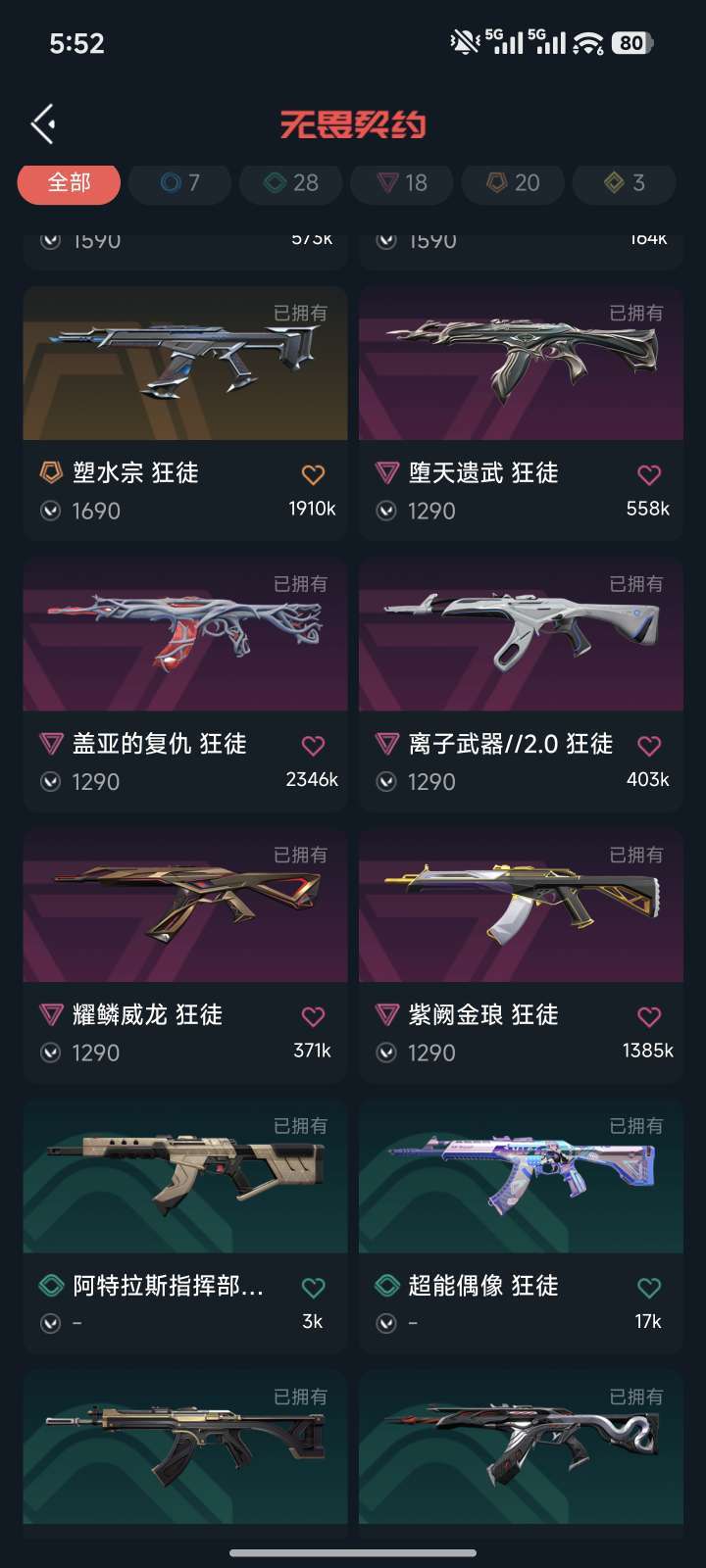The height and width of the screenshot is (1568, 706).
Task: Filter by the pink triangle tier showing 18
Action: tap(402, 182)
